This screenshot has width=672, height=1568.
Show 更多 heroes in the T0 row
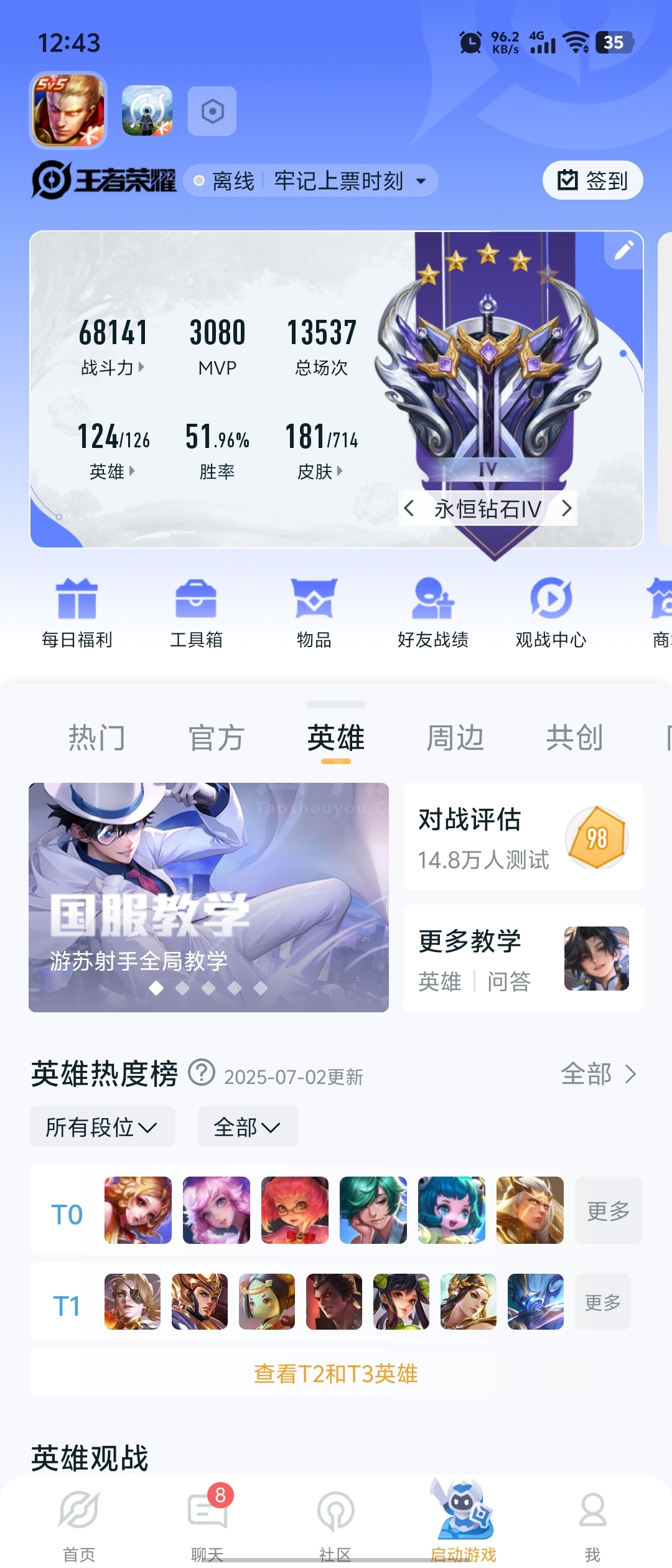pos(608,1210)
